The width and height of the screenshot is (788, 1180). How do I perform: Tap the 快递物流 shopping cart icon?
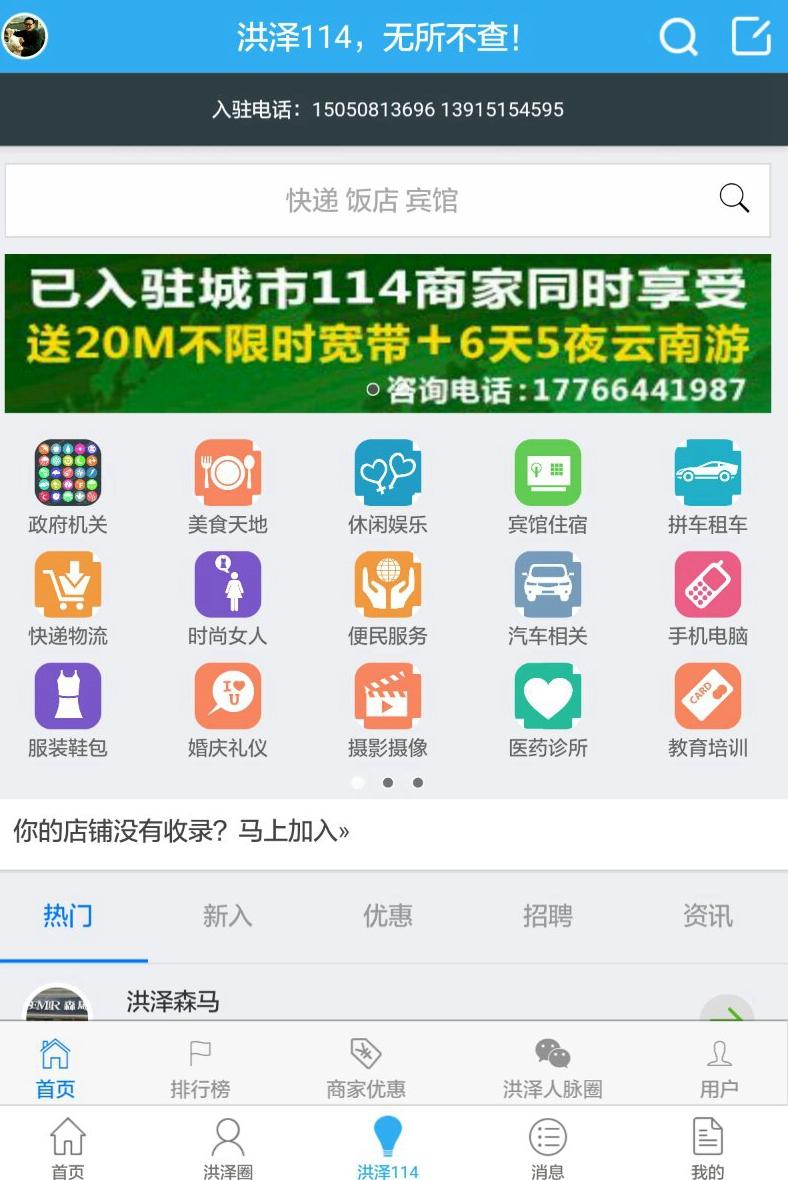click(68, 582)
